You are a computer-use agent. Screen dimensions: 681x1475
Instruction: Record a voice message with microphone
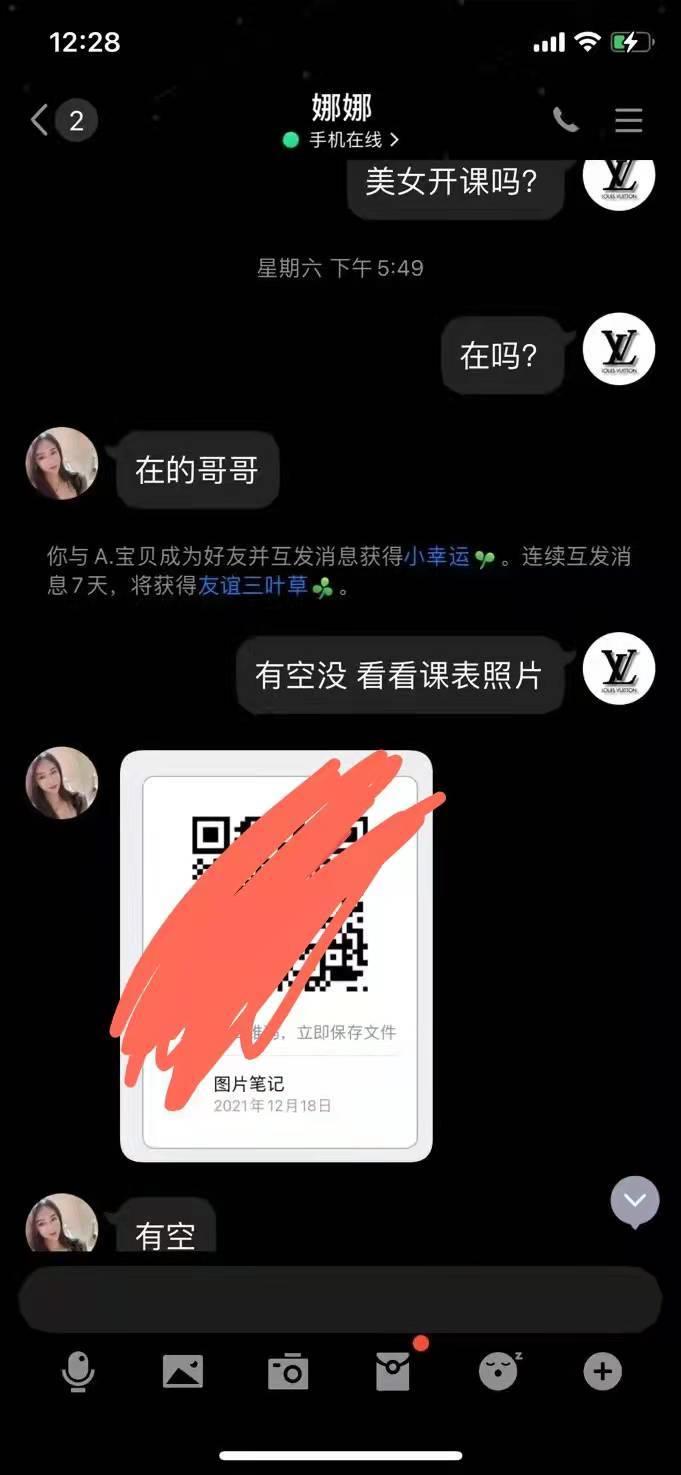77,1372
